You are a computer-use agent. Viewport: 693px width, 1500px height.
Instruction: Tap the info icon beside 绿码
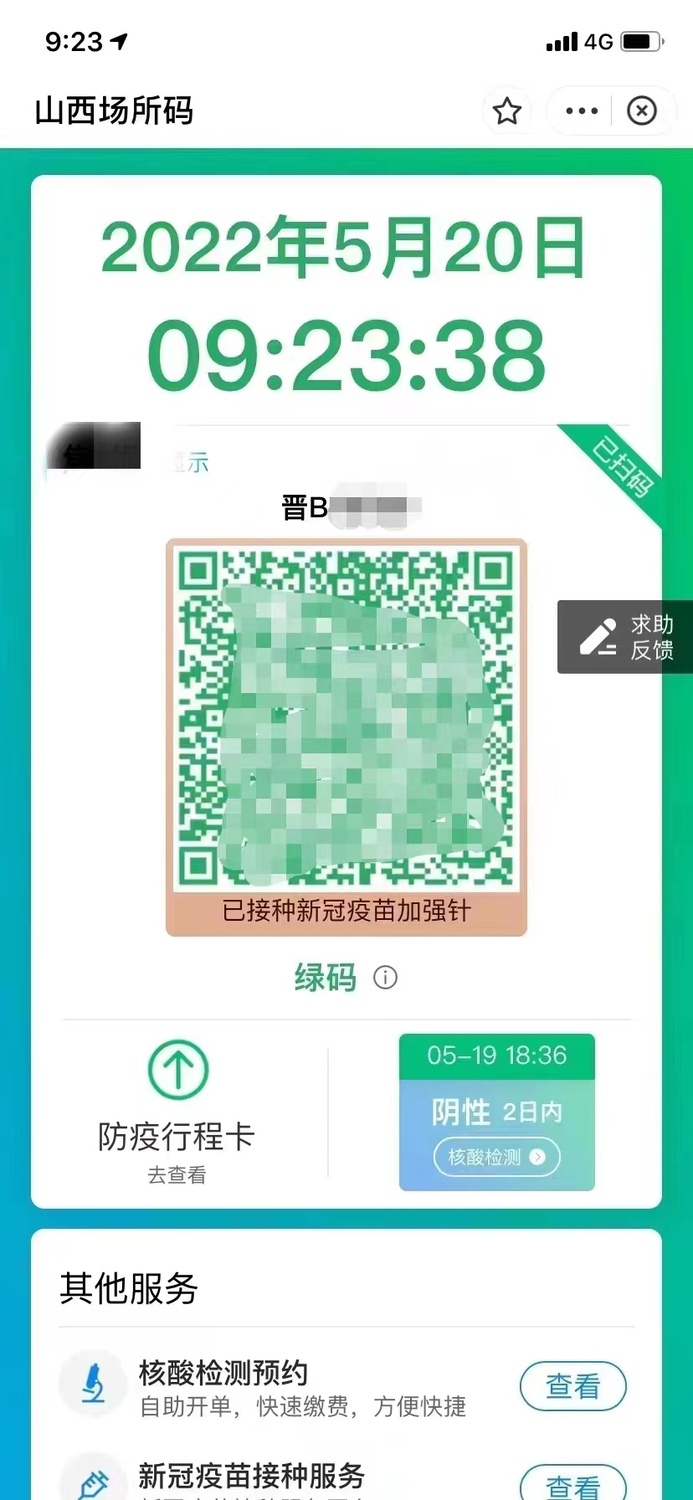pyautogui.click(x=385, y=977)
